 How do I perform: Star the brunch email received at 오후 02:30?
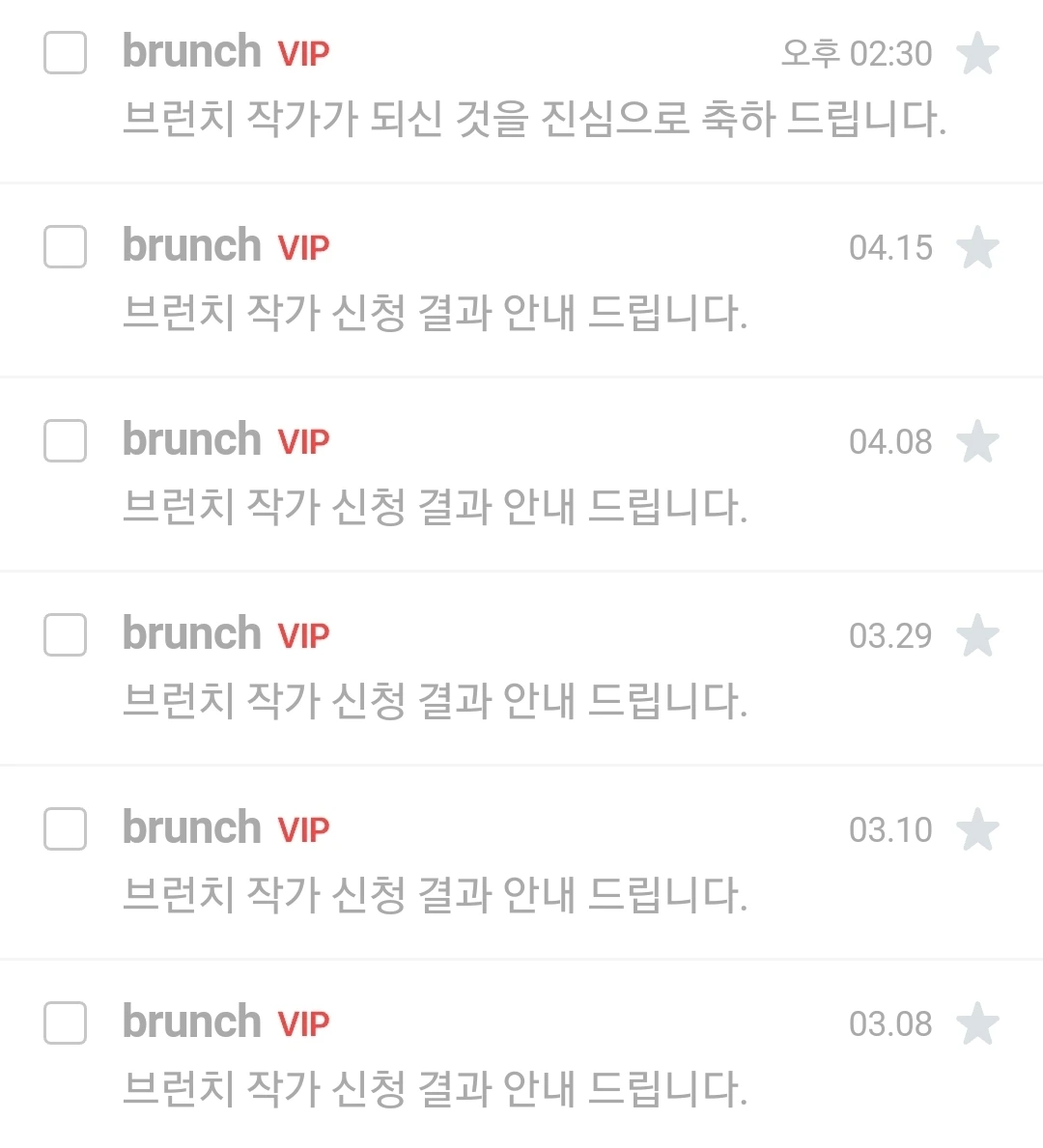[x=977, y=53]
